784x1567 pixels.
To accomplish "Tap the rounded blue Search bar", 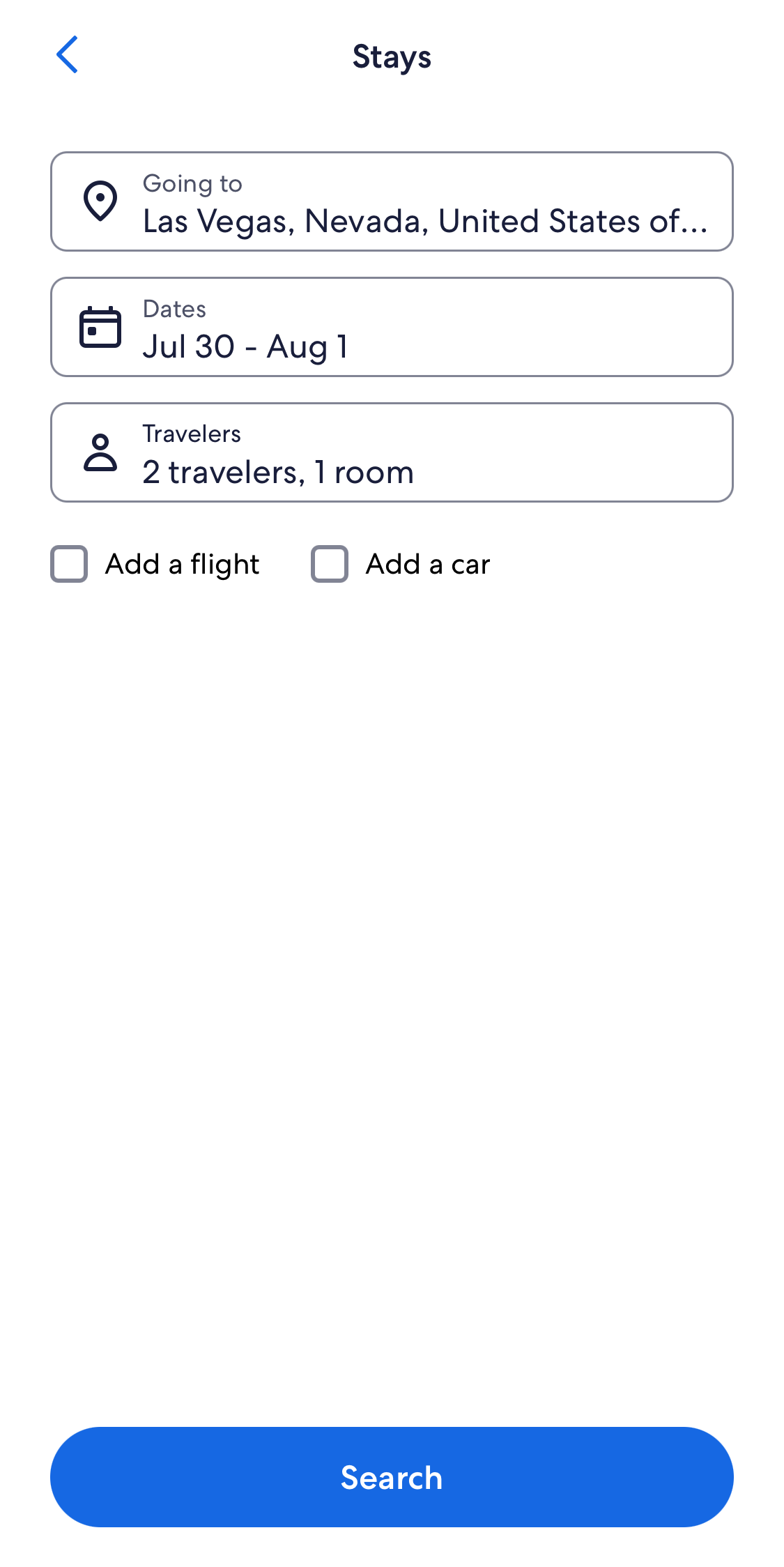I will point(392,1477).
